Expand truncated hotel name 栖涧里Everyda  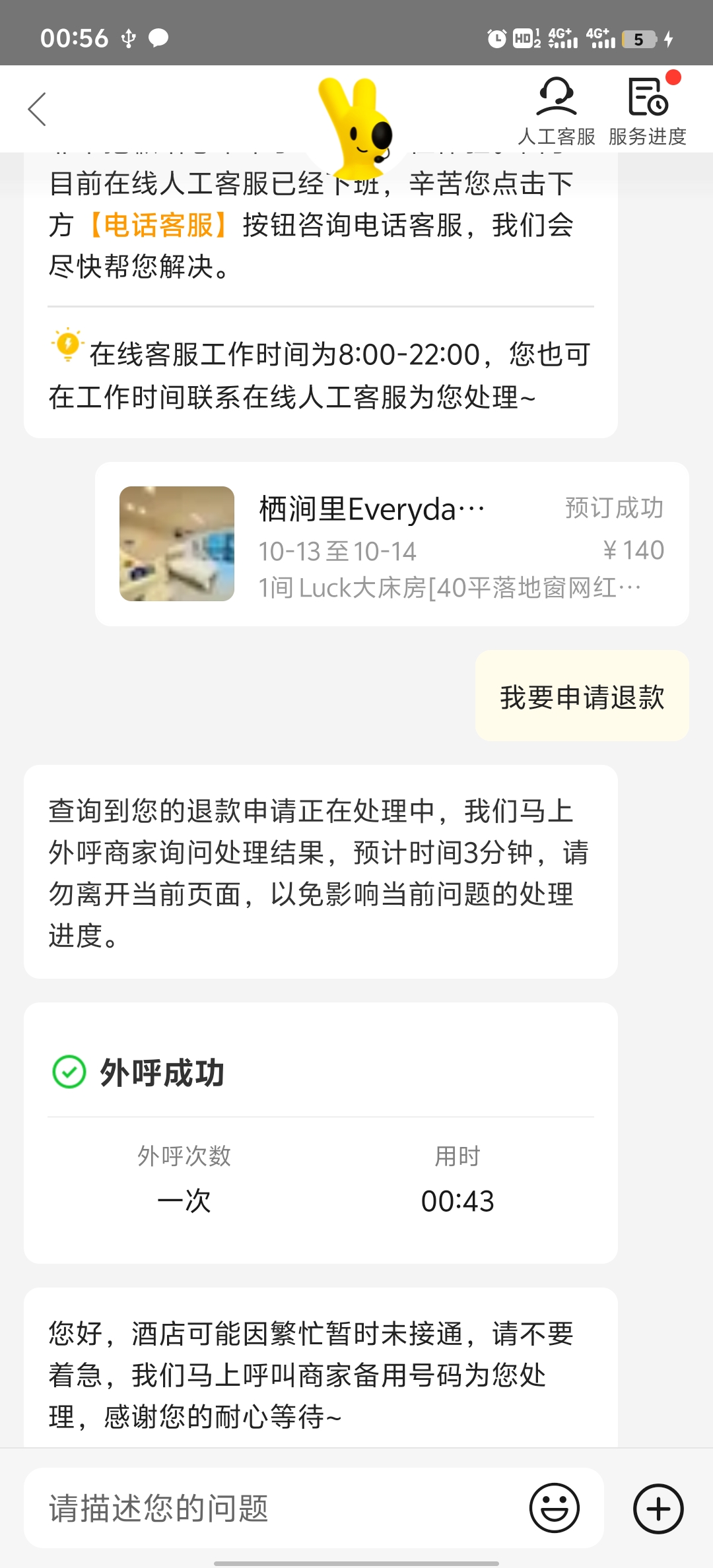point(373,509)
